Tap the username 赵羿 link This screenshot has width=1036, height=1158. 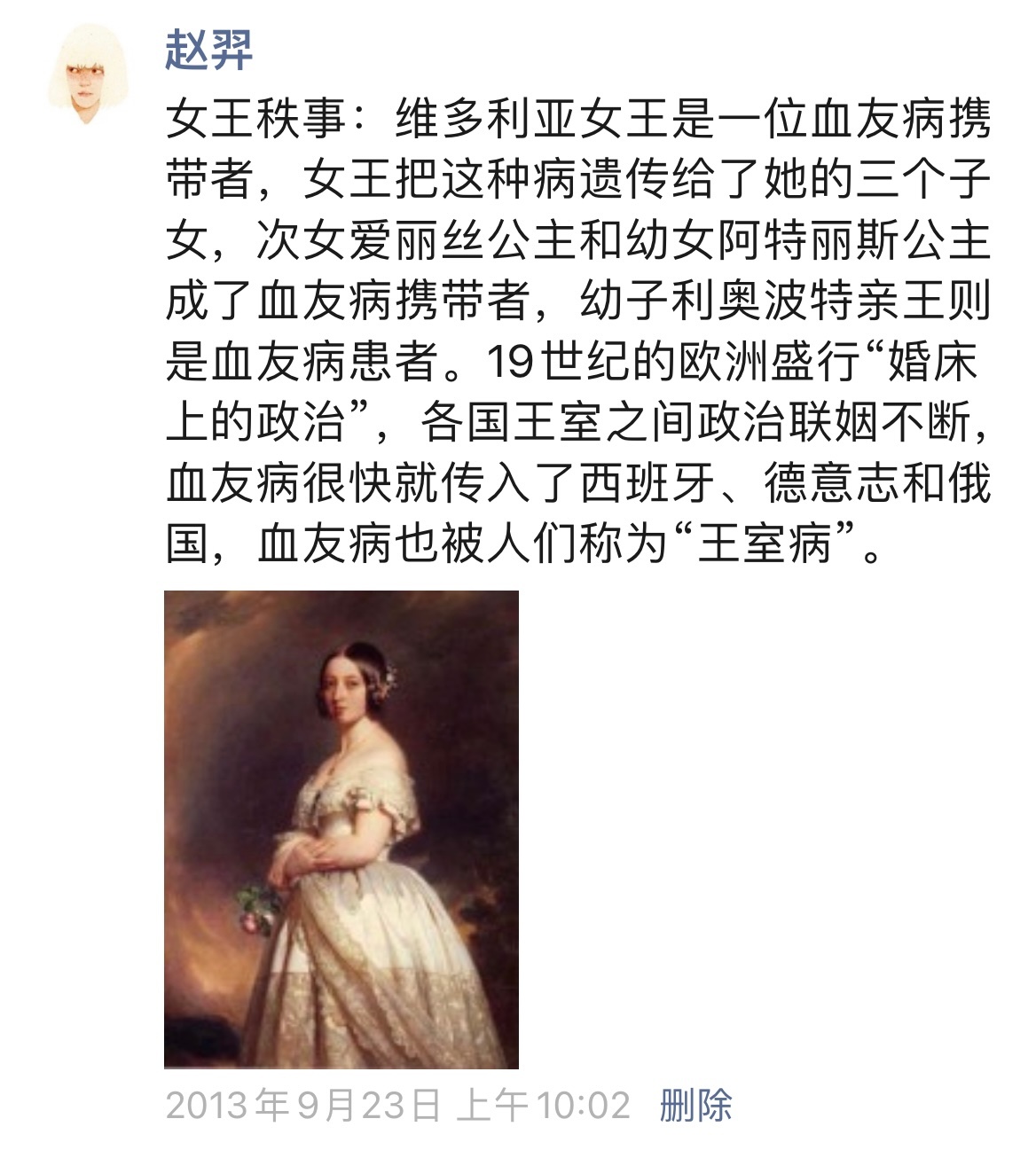[x=209, y=51]
